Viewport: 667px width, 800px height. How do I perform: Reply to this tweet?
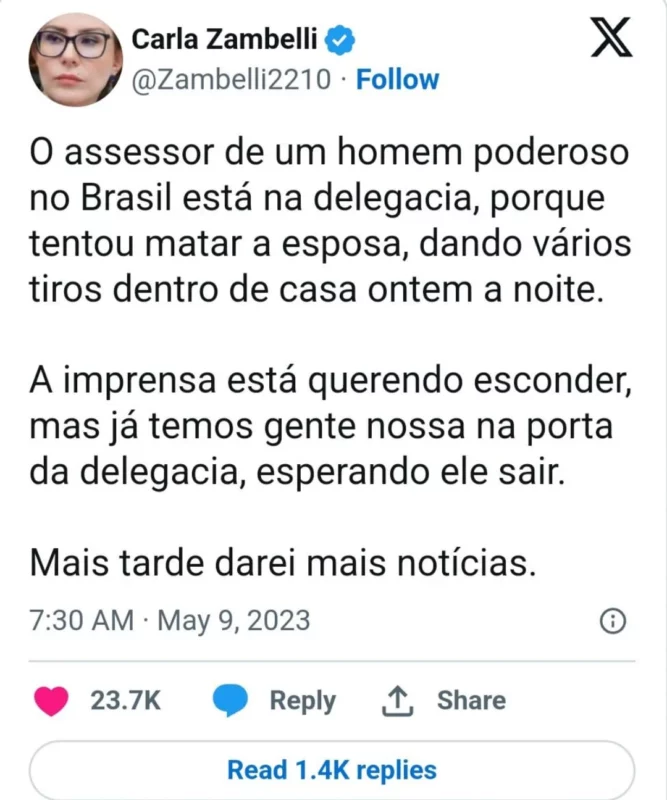(x=272, y=701)
